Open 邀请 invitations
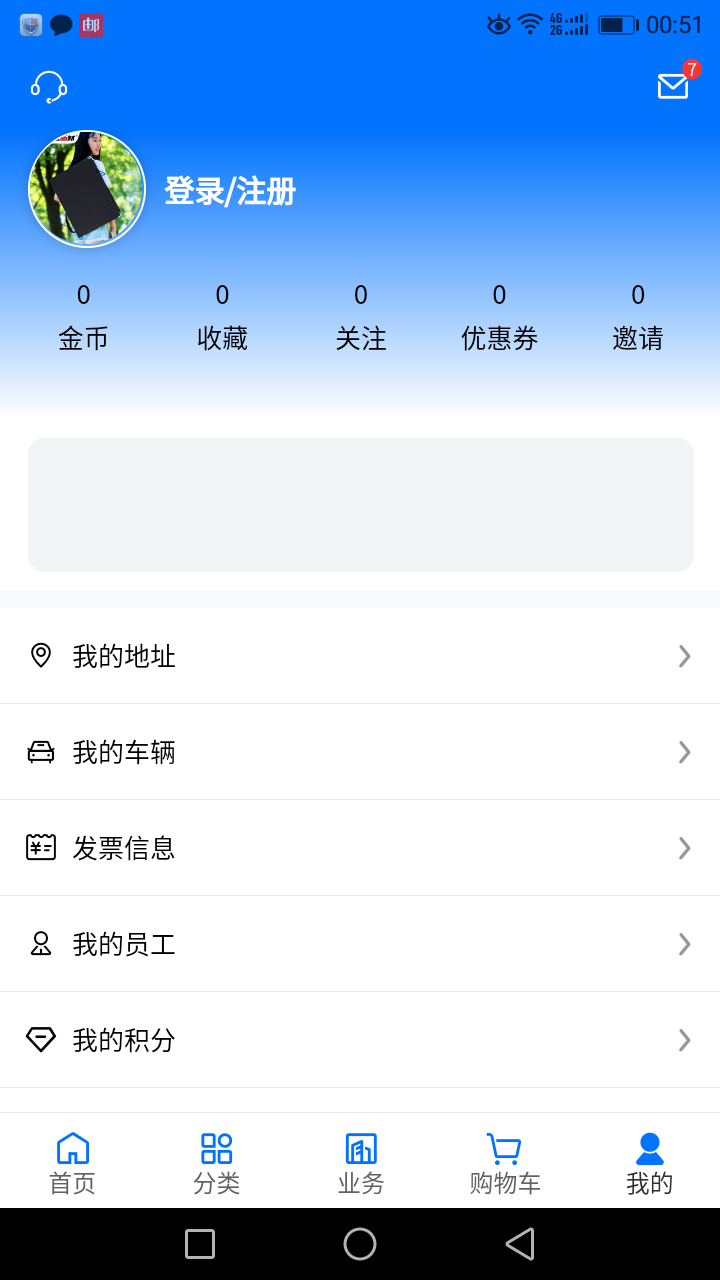This screenshot has height=1280, width=720. pos(637,318)
